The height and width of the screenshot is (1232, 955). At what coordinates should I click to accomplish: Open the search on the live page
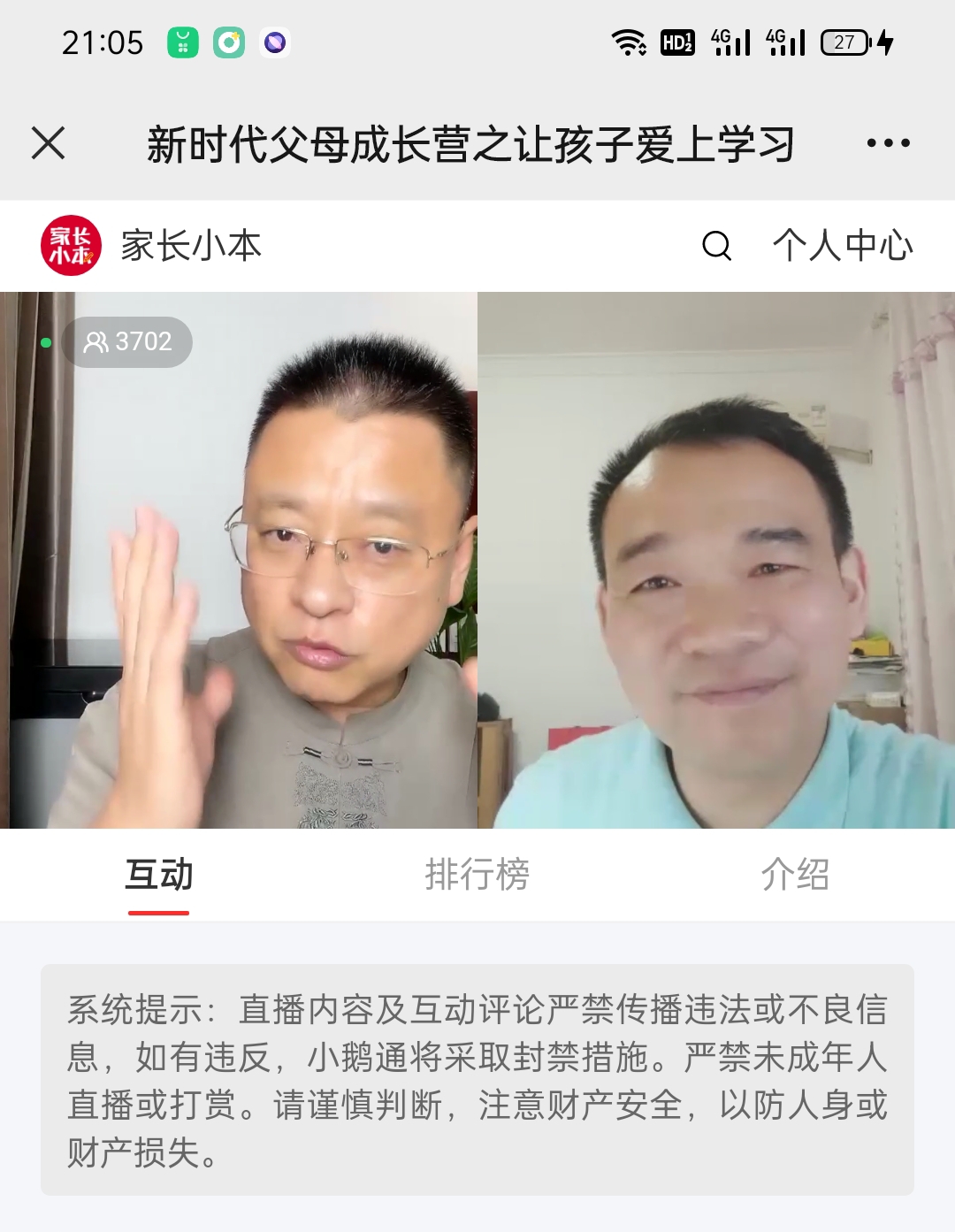tap(715, 247)
